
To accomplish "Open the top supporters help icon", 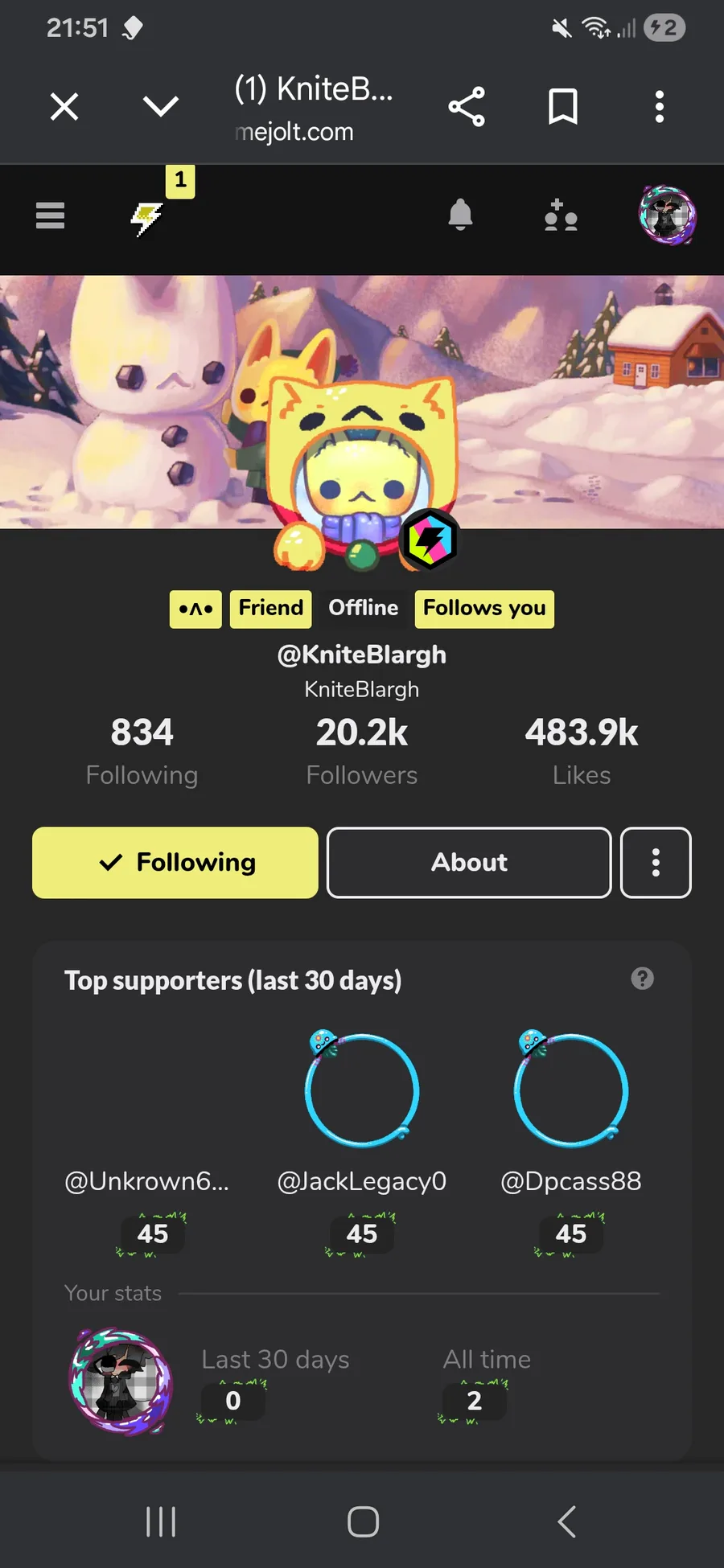I will coord(642,979).
